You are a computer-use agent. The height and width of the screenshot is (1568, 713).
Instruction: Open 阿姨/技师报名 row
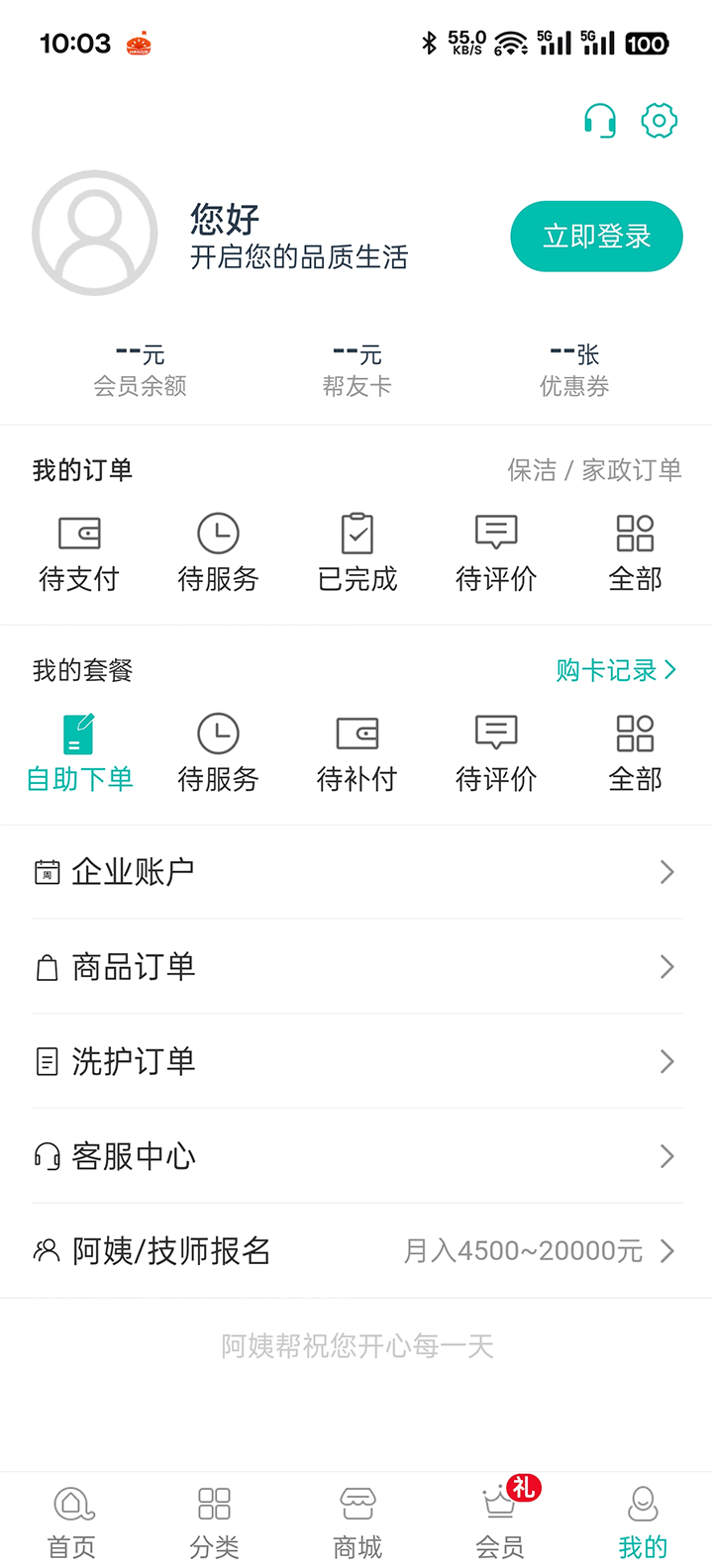click(x=356, y=1251)
